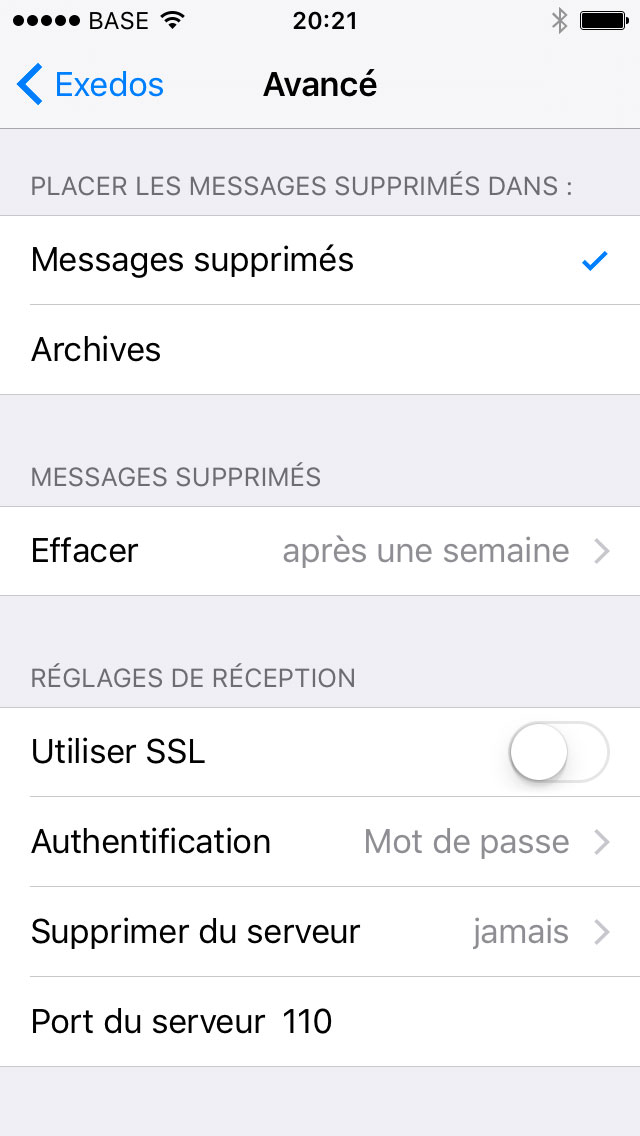Enable the Utiliser SSL switch
This screenshot has width=640, height=1136.
tap(558, 752)
